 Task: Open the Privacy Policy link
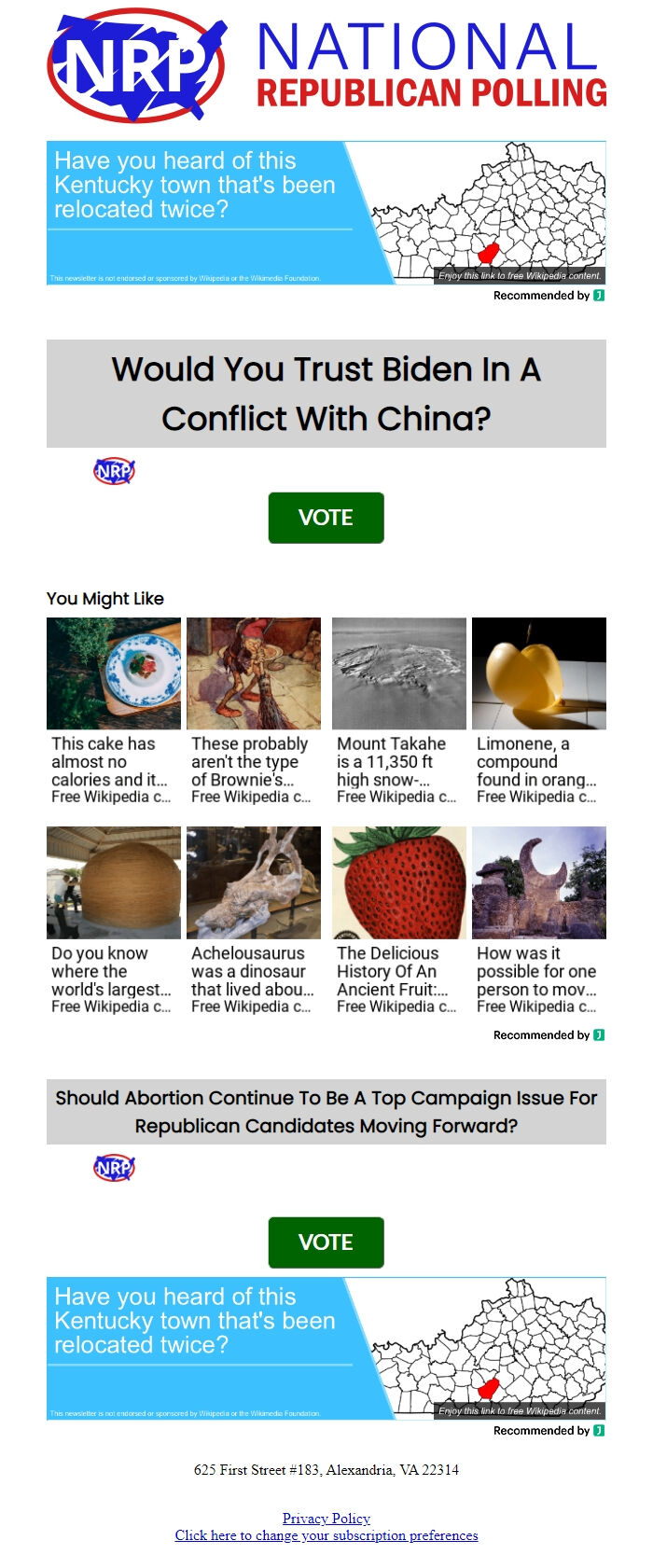326,1519
